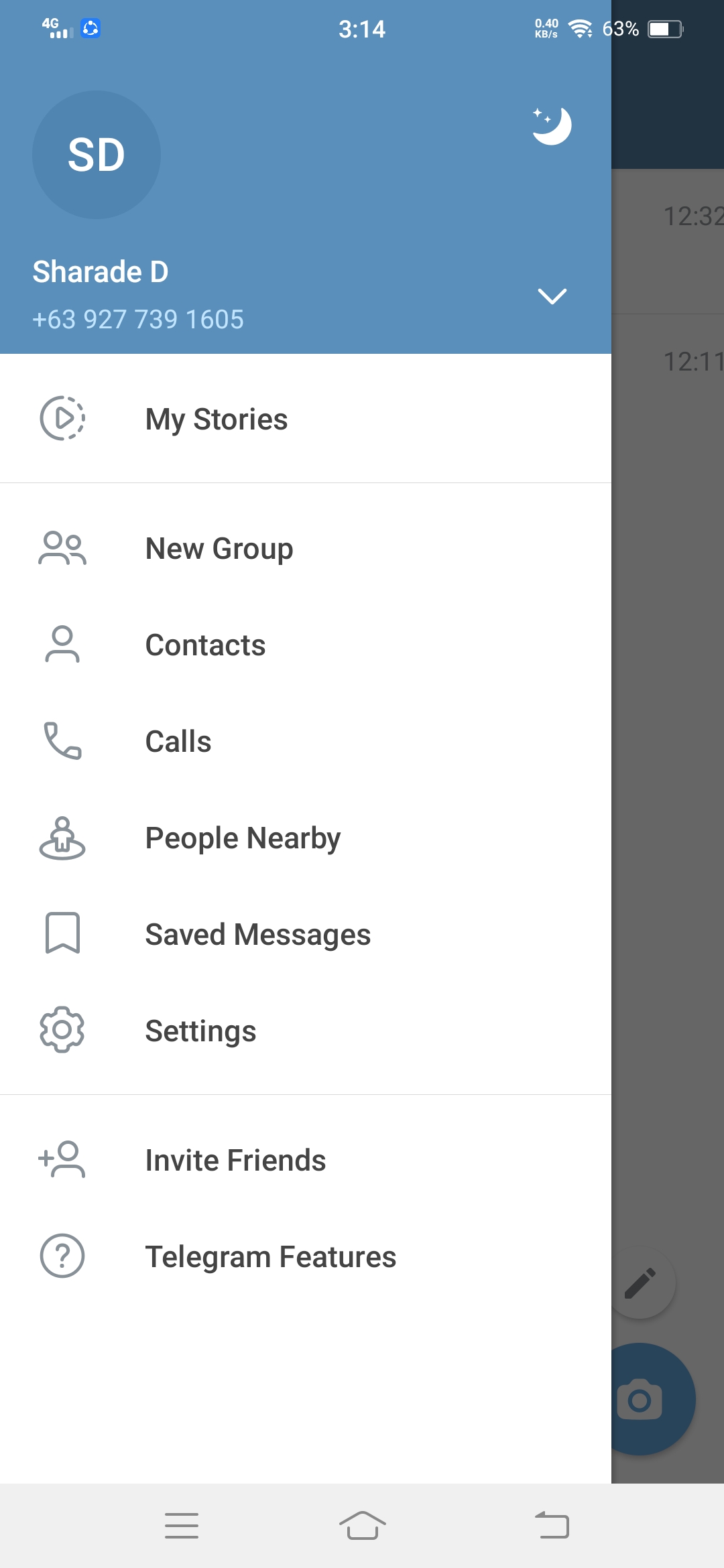Viewport: 724px width, 1568px height.
Task: Open People Nearby
Action: (306, 838)
